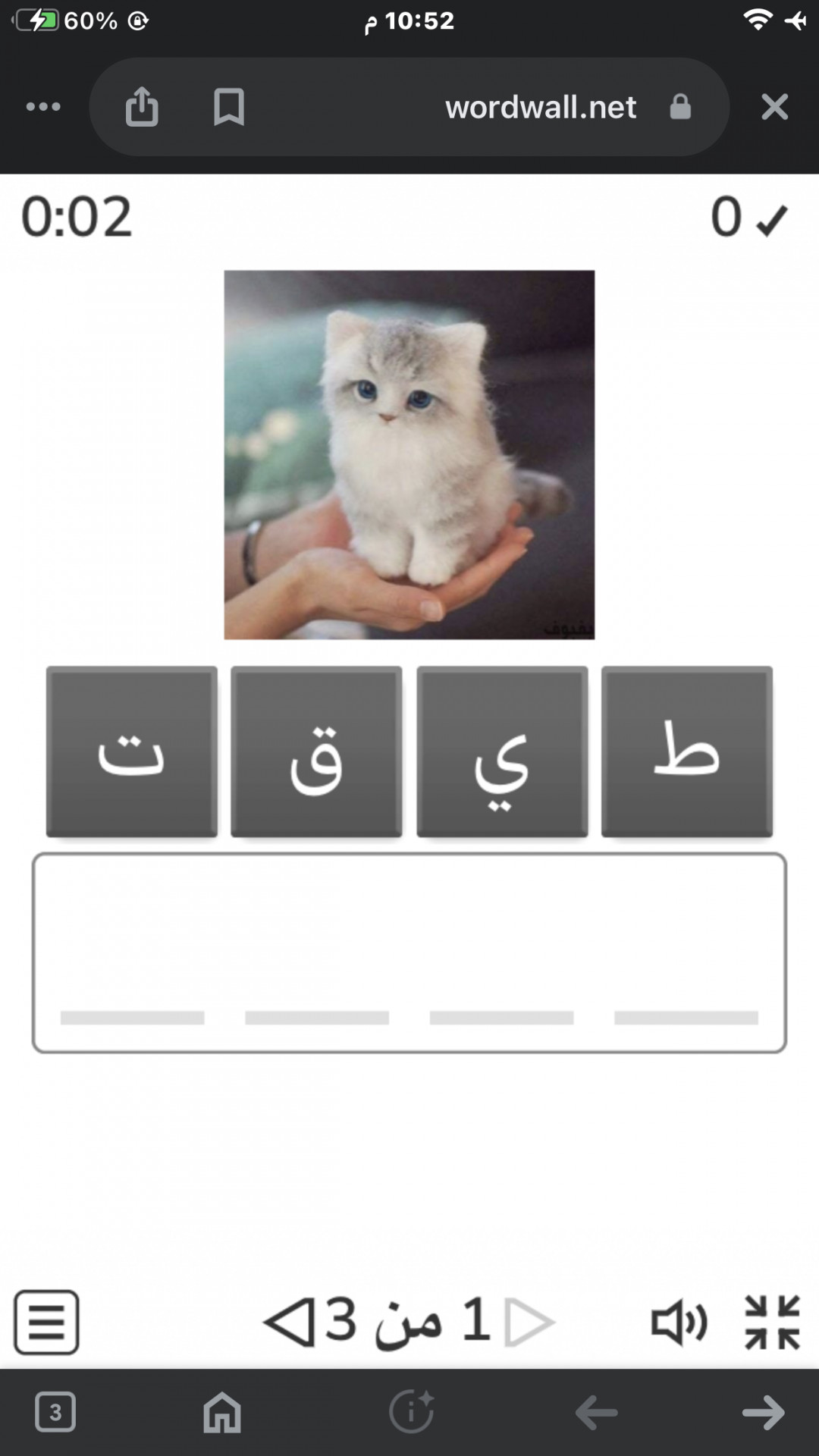Image resolution: width=819 pixels, height=1456 pixels.
Task: Exit fullscreen mode
Action: point(772,1322)
